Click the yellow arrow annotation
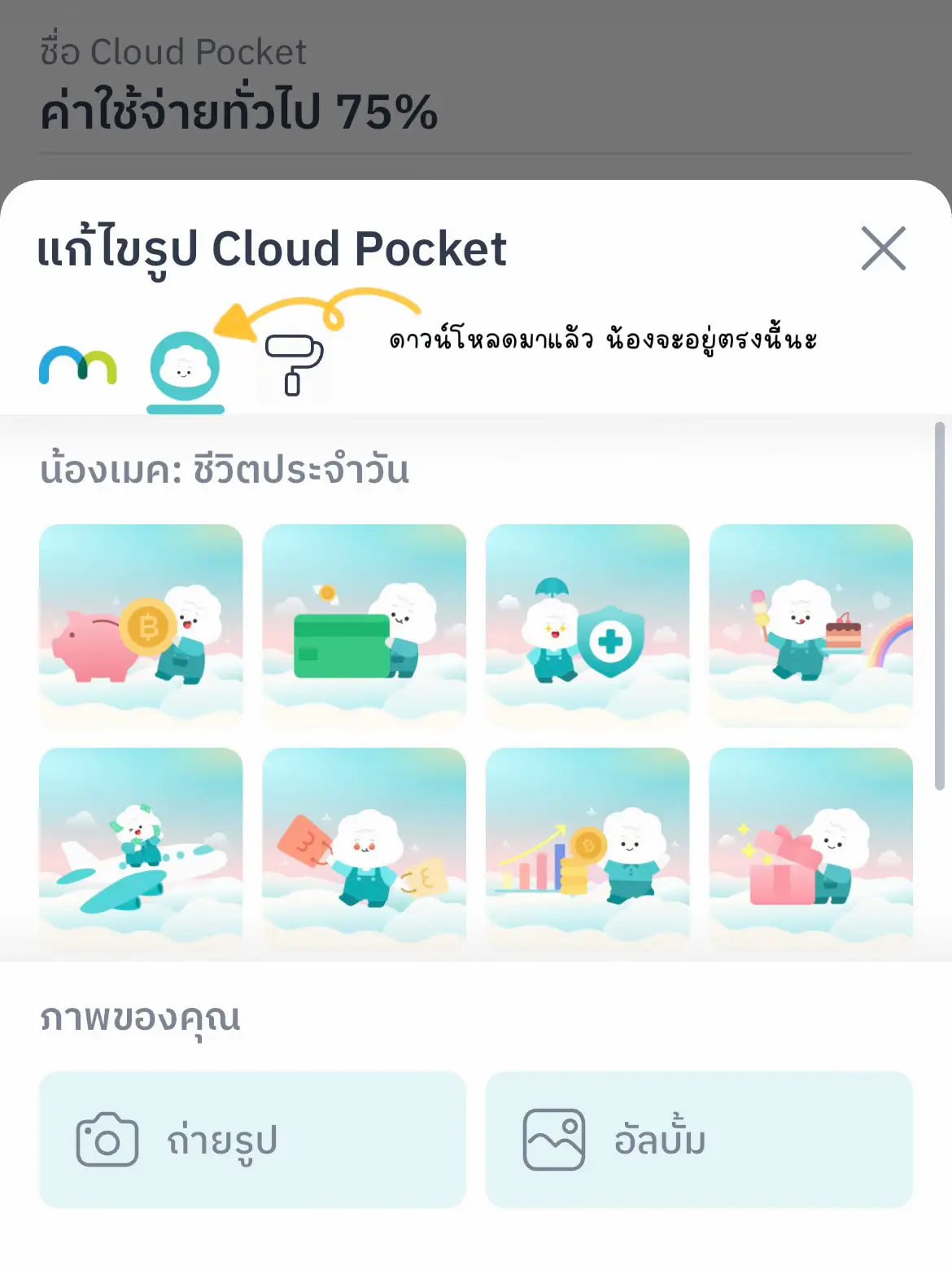 pos(317,317)
